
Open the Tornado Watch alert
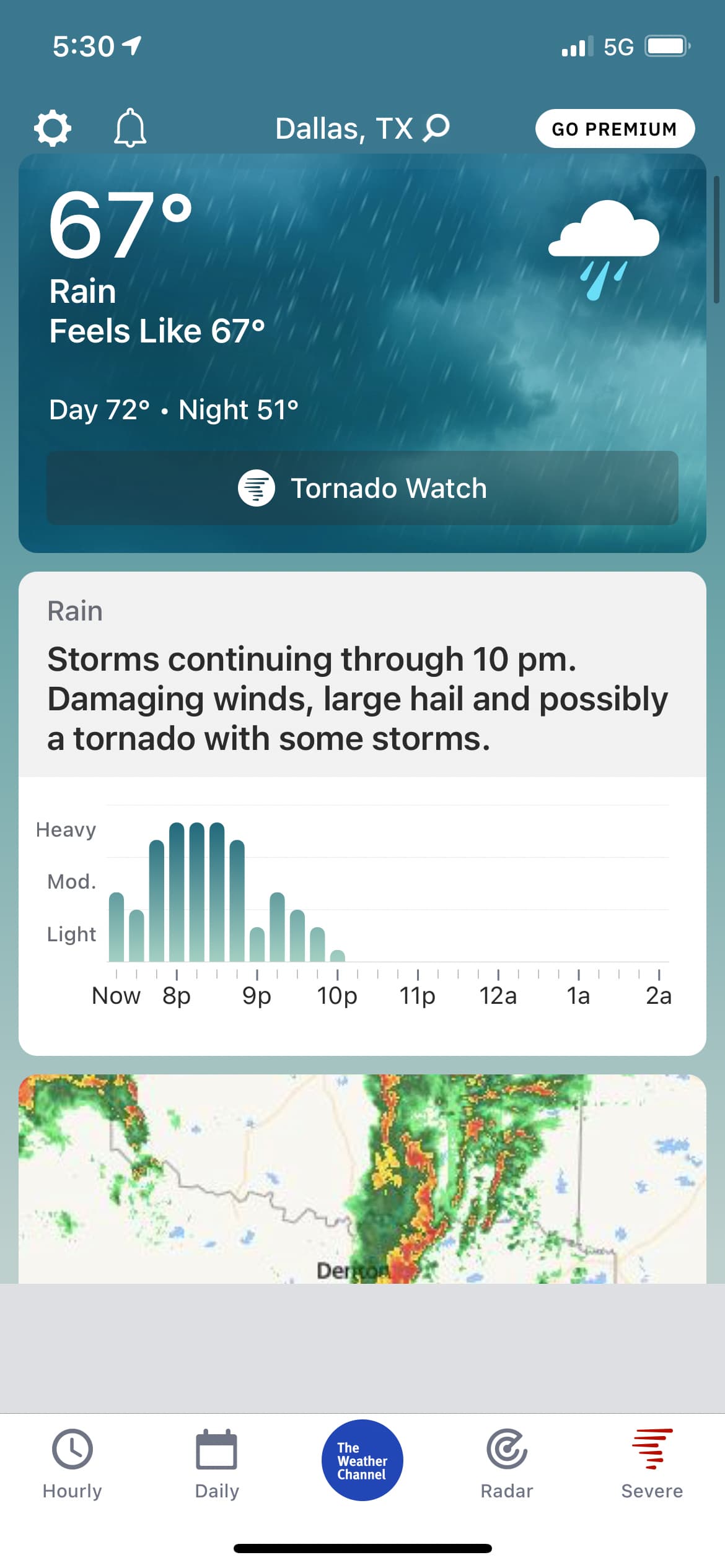tap(362, 488)
